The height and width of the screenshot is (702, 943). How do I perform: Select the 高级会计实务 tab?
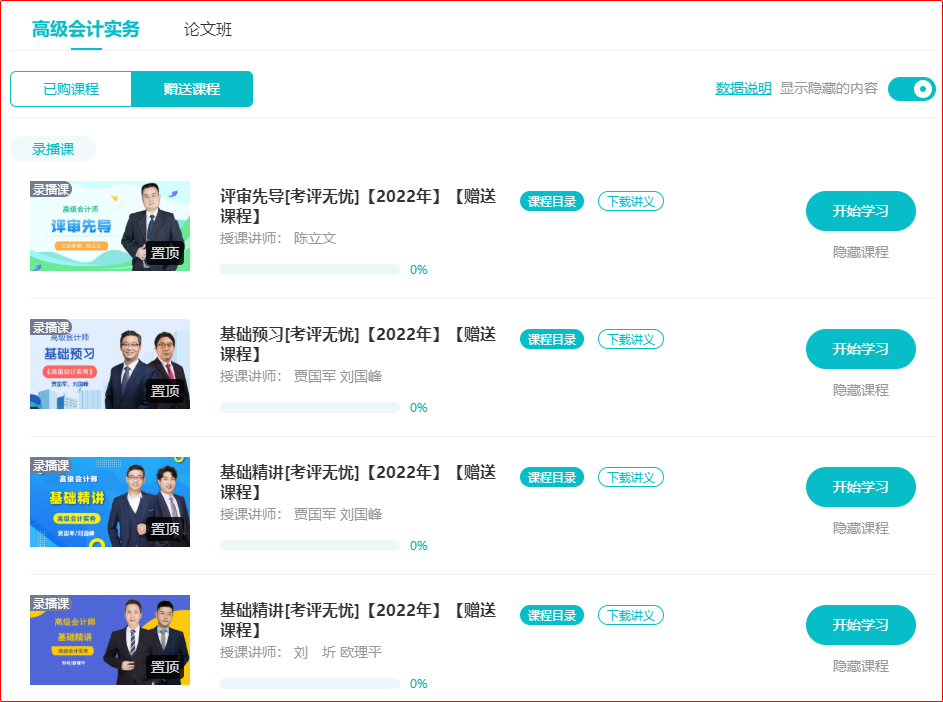click(x=86, y=29)
